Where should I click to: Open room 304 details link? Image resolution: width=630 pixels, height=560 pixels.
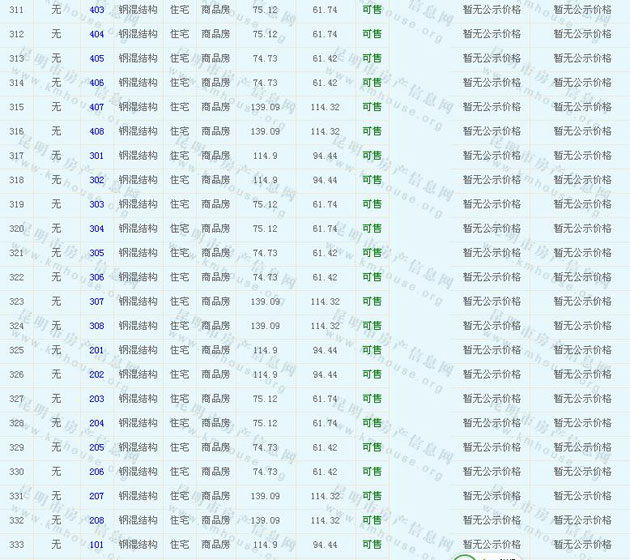pyautogui.click(x=96, y=229)
